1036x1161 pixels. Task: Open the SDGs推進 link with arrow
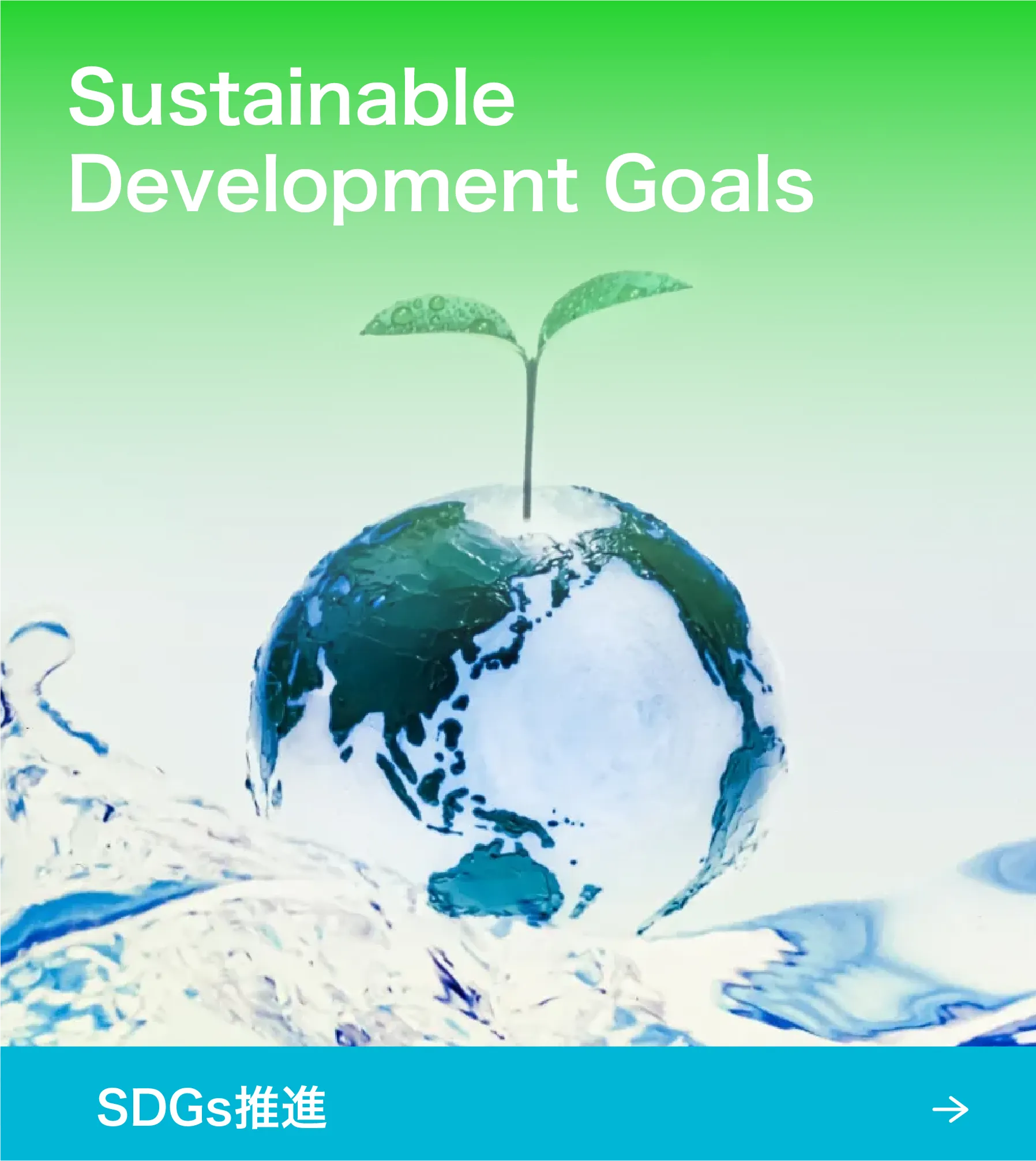click(x=517, y=1108)
